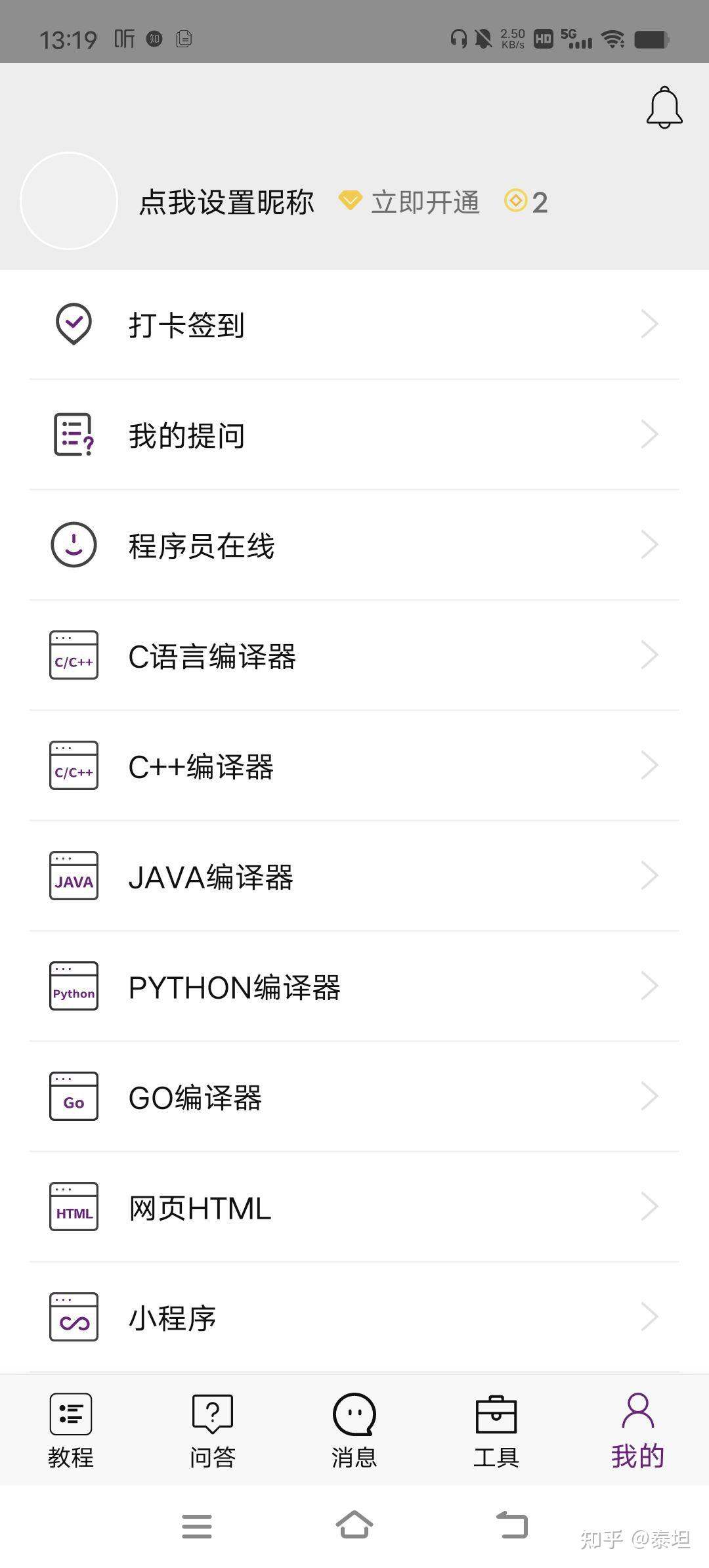
Task: Open JAVA编译器
Action: click(354, 876)
